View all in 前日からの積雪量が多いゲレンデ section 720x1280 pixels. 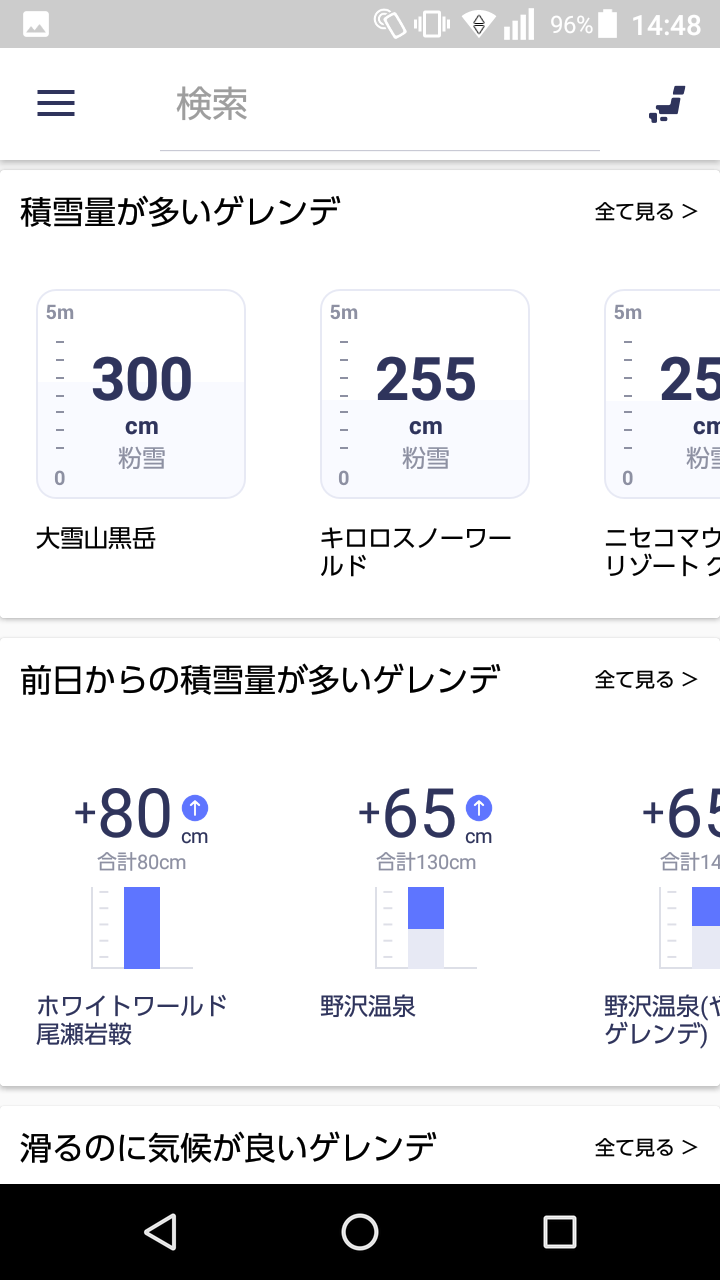pyautogui.click(x=646, y=679)
